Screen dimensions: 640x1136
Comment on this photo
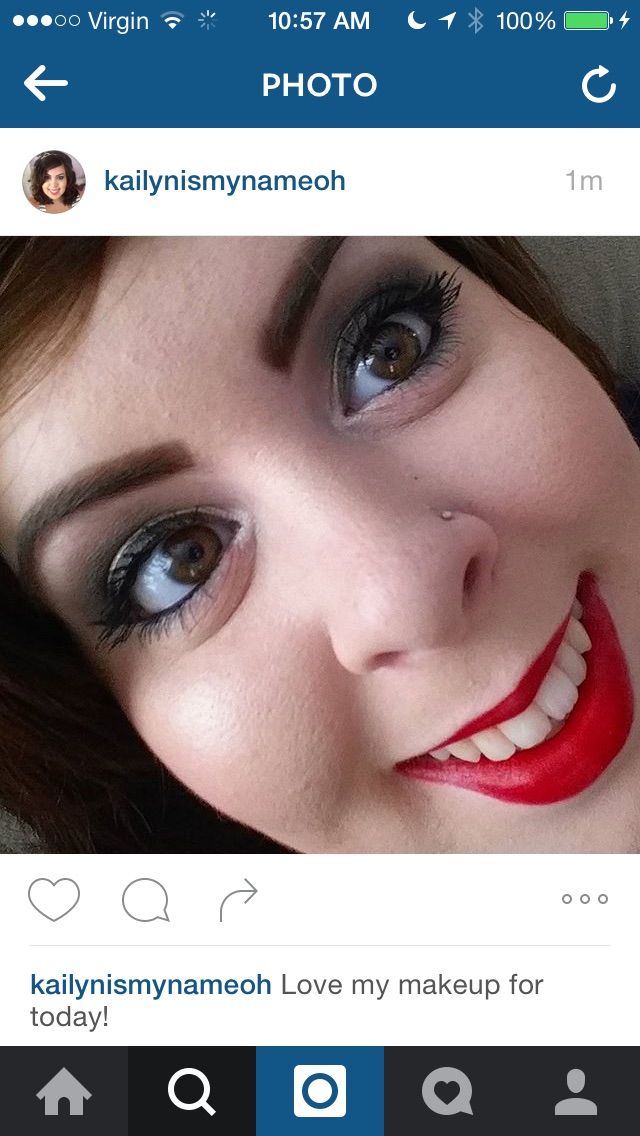pyautogui.click(x=146, y=900)
